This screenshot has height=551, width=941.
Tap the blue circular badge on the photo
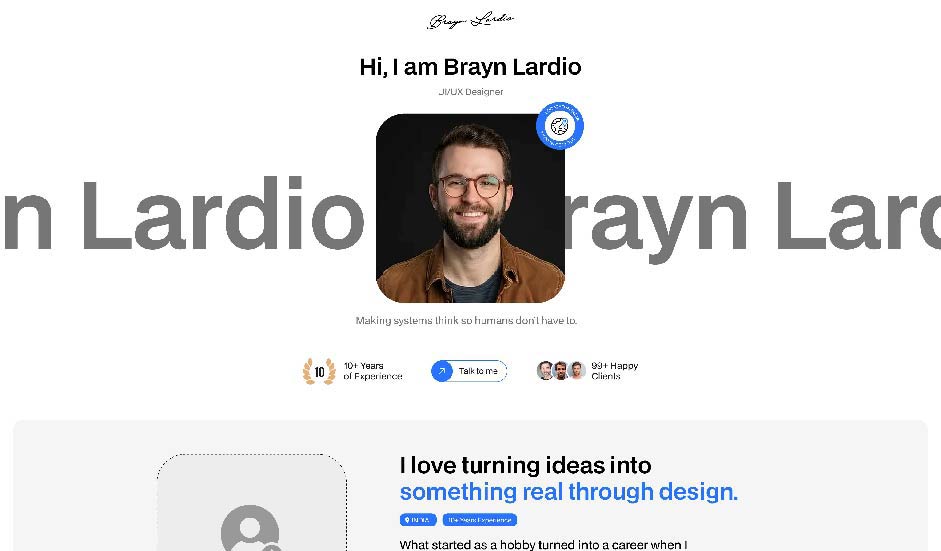click(559, 126)
